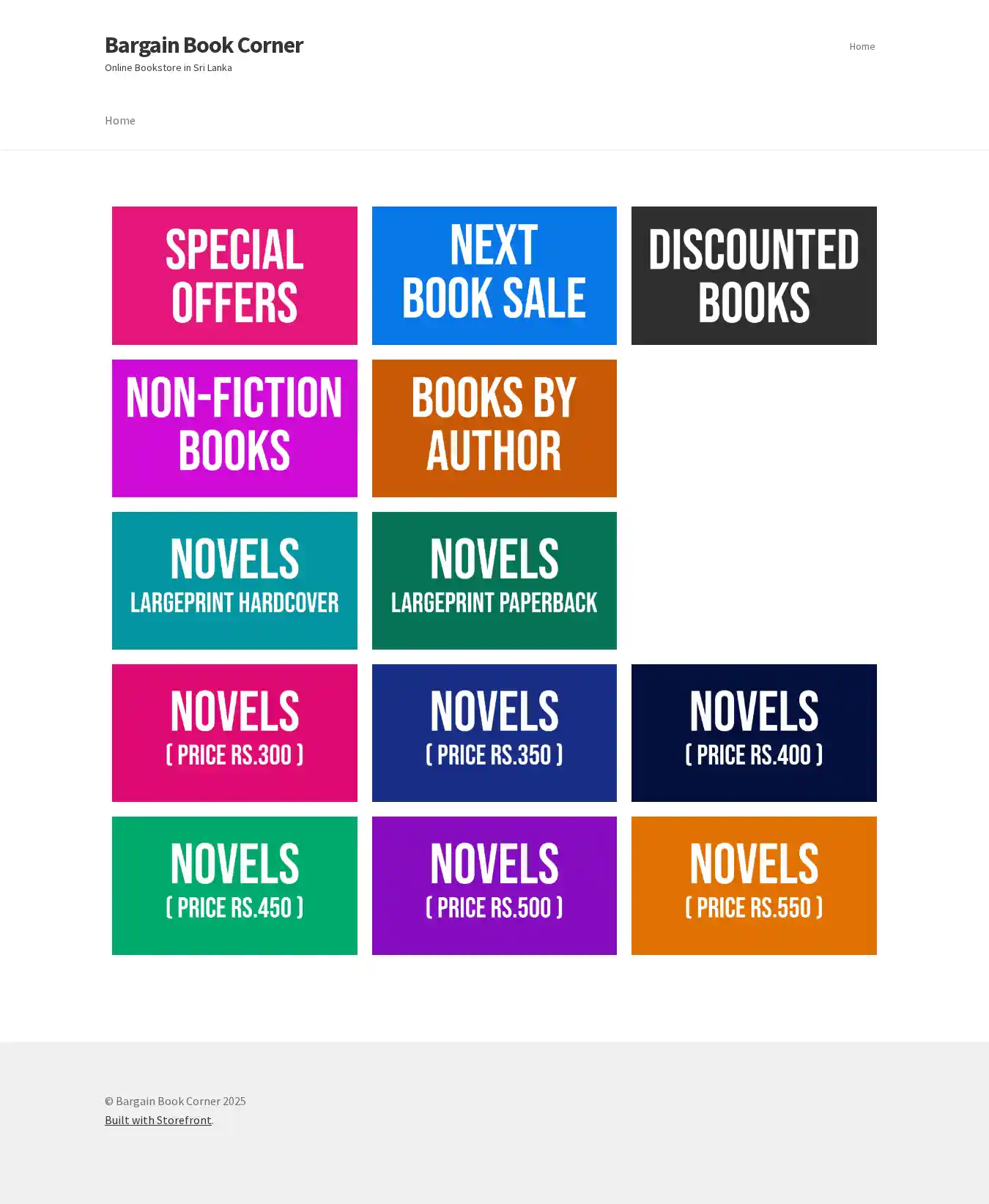This screenshot has height=1204, width=989.
Task: Open Novels priced Rs.350
Action: point(494,732)
